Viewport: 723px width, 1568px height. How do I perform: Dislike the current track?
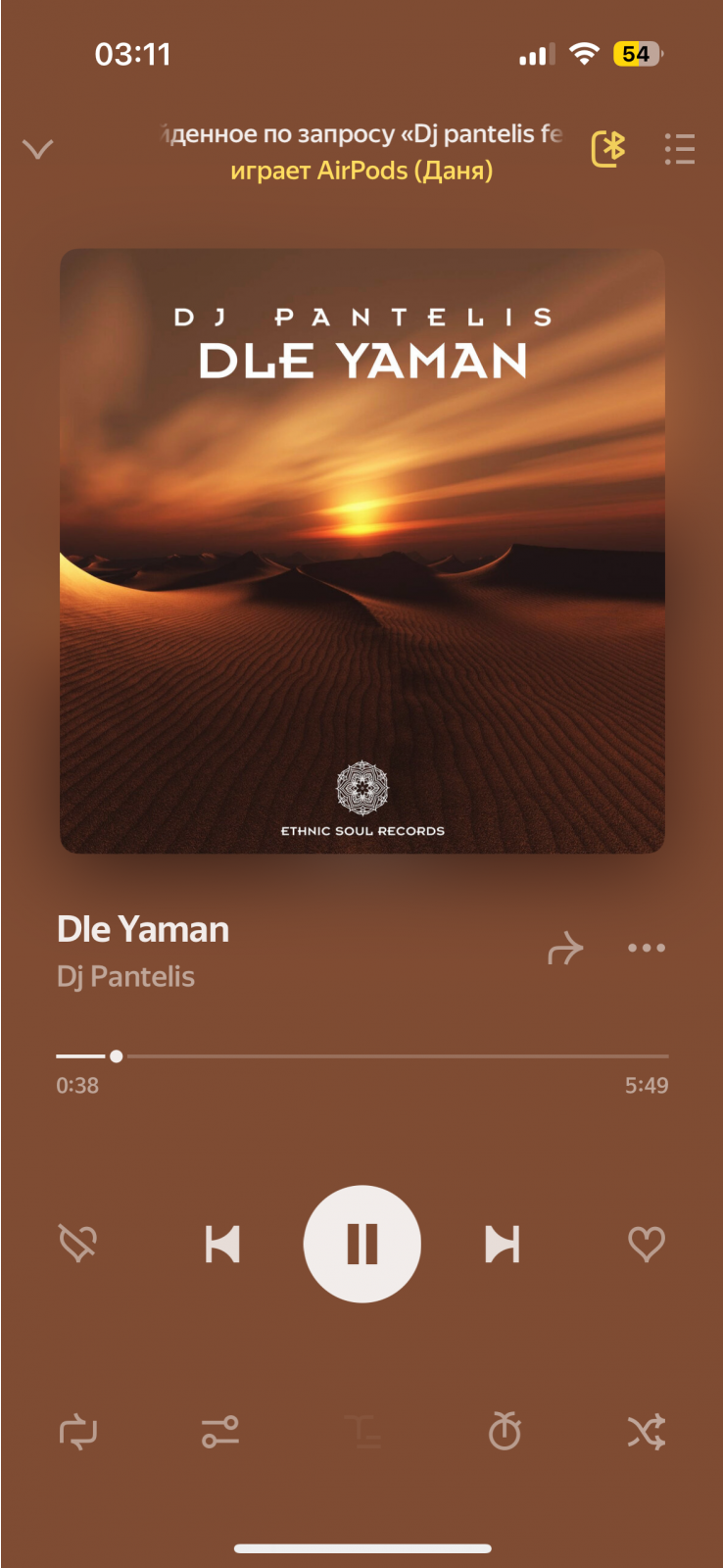[x=78, y=1243]
